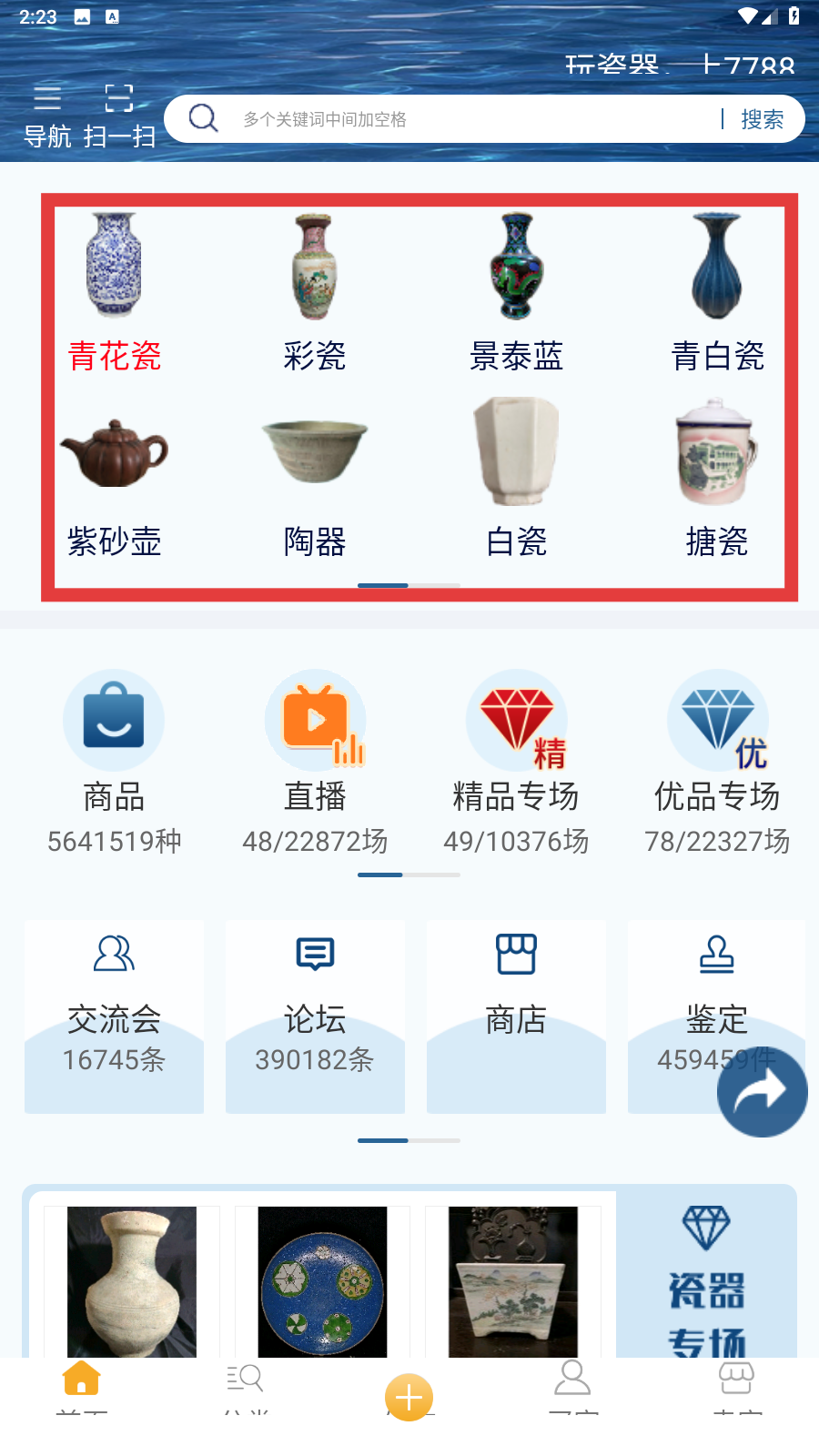This screenshot has height=1456, width=819.
Task: Enter the 论坛 forum
Action: point(315,1016)
